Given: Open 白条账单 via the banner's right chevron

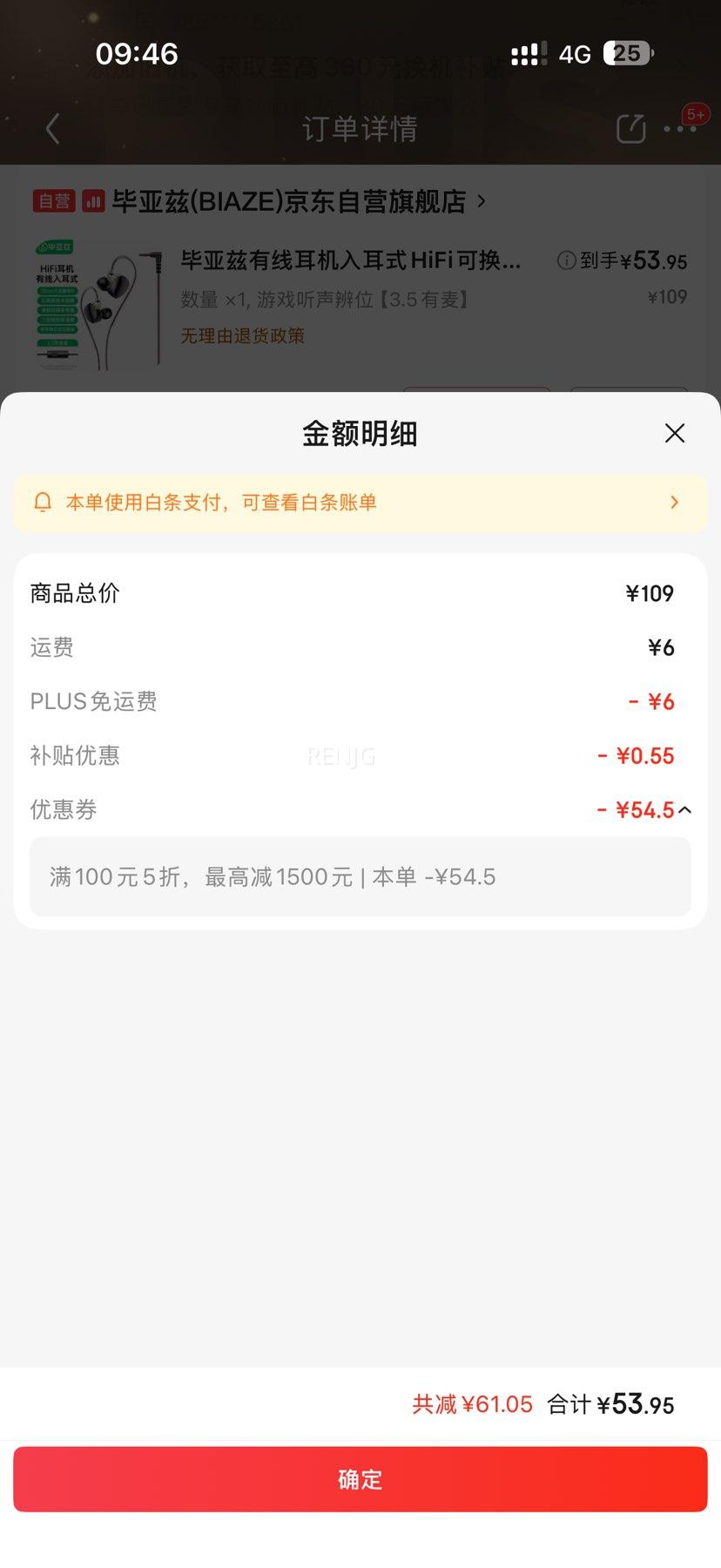Looking at the screenshot, I should coord(672,502).
